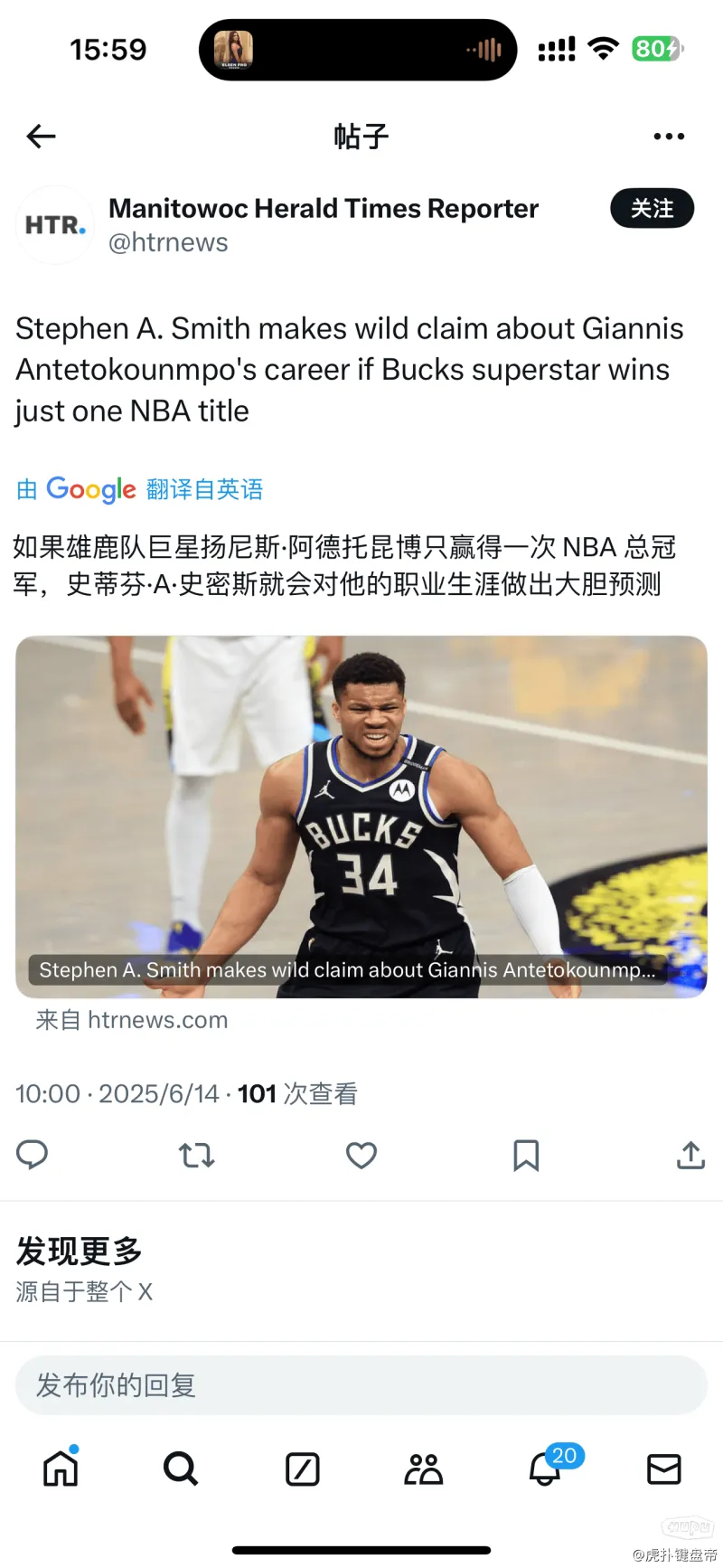Open the Search tab

point(181,1469)
